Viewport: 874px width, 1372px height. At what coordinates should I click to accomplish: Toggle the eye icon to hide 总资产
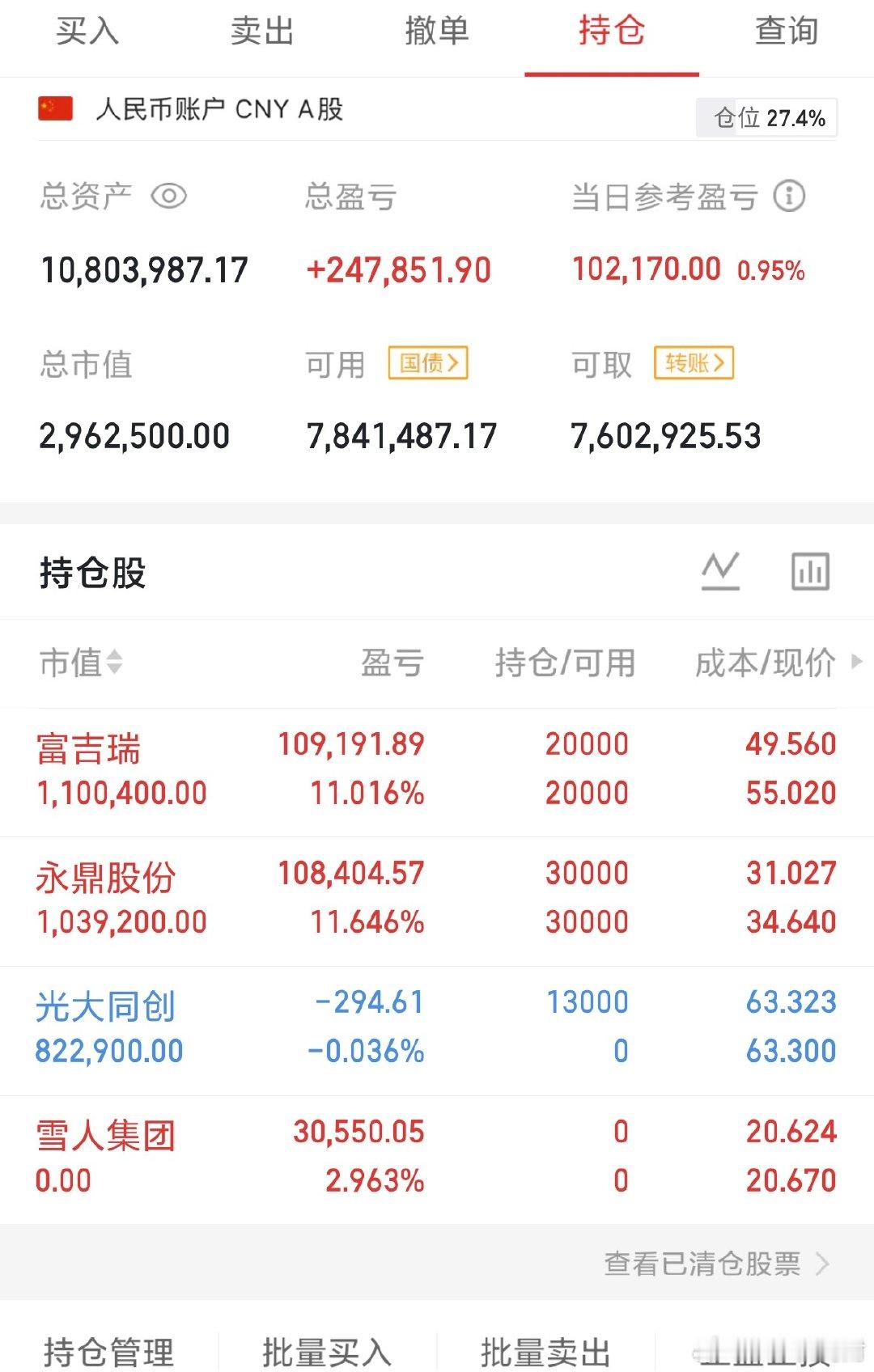point(169,194)
